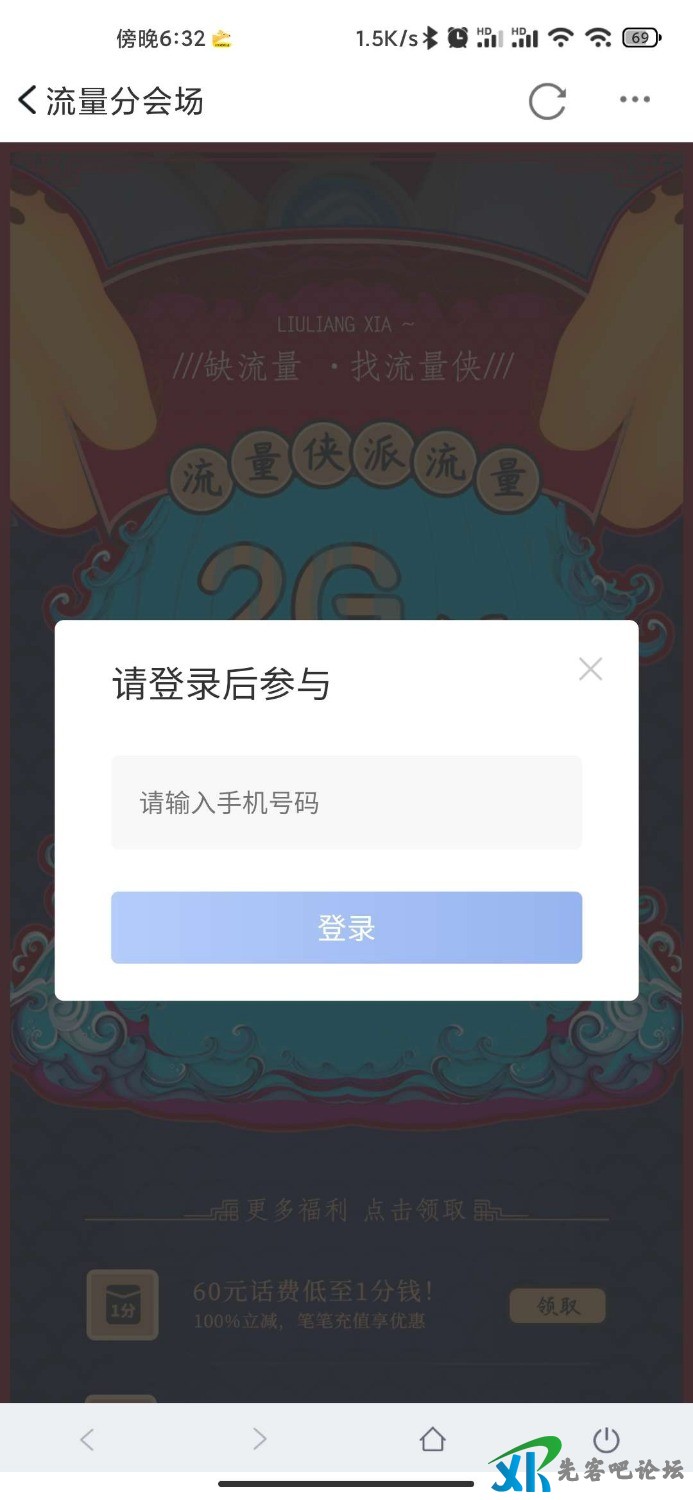Screen dimensions: 693x1500
Task: Close the login dialog
Action: [590, 669]
